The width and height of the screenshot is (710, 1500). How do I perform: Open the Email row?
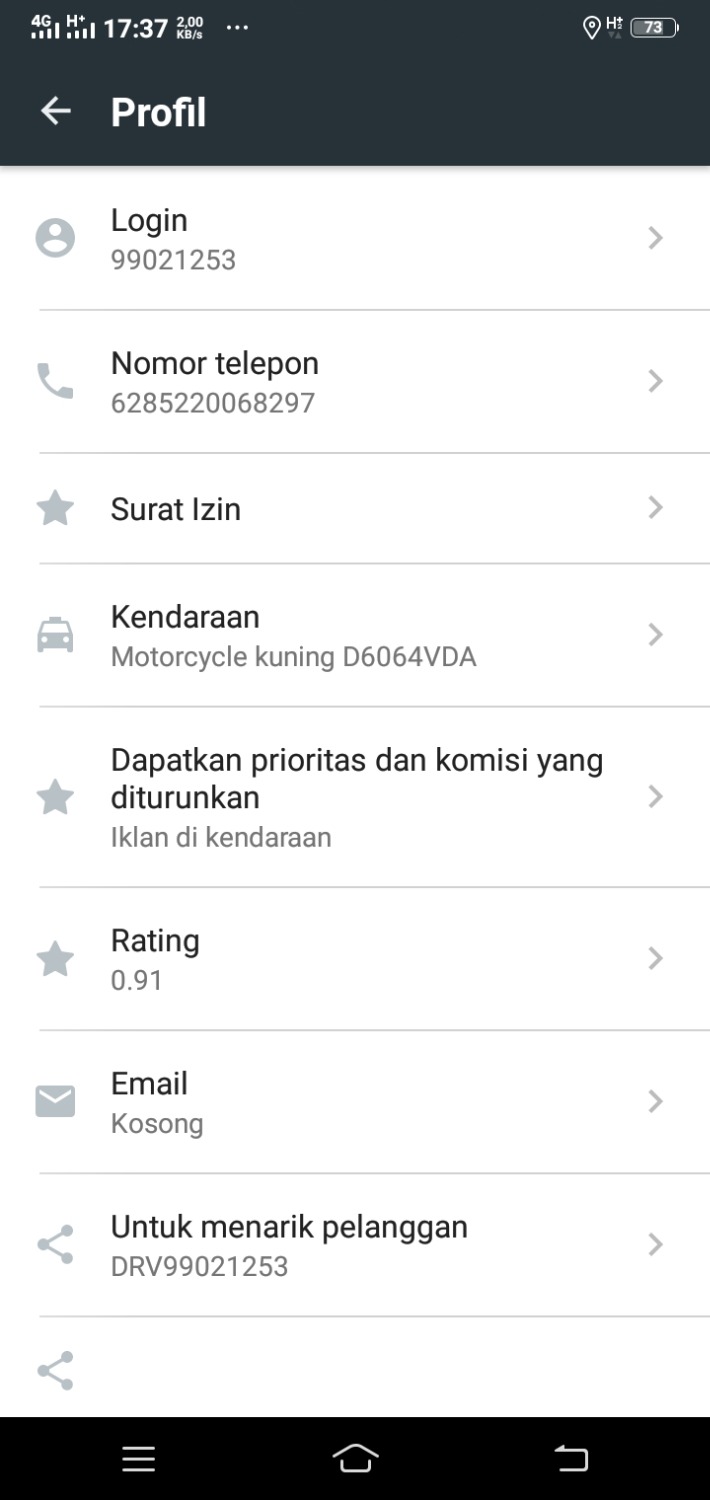point(355,1102)
